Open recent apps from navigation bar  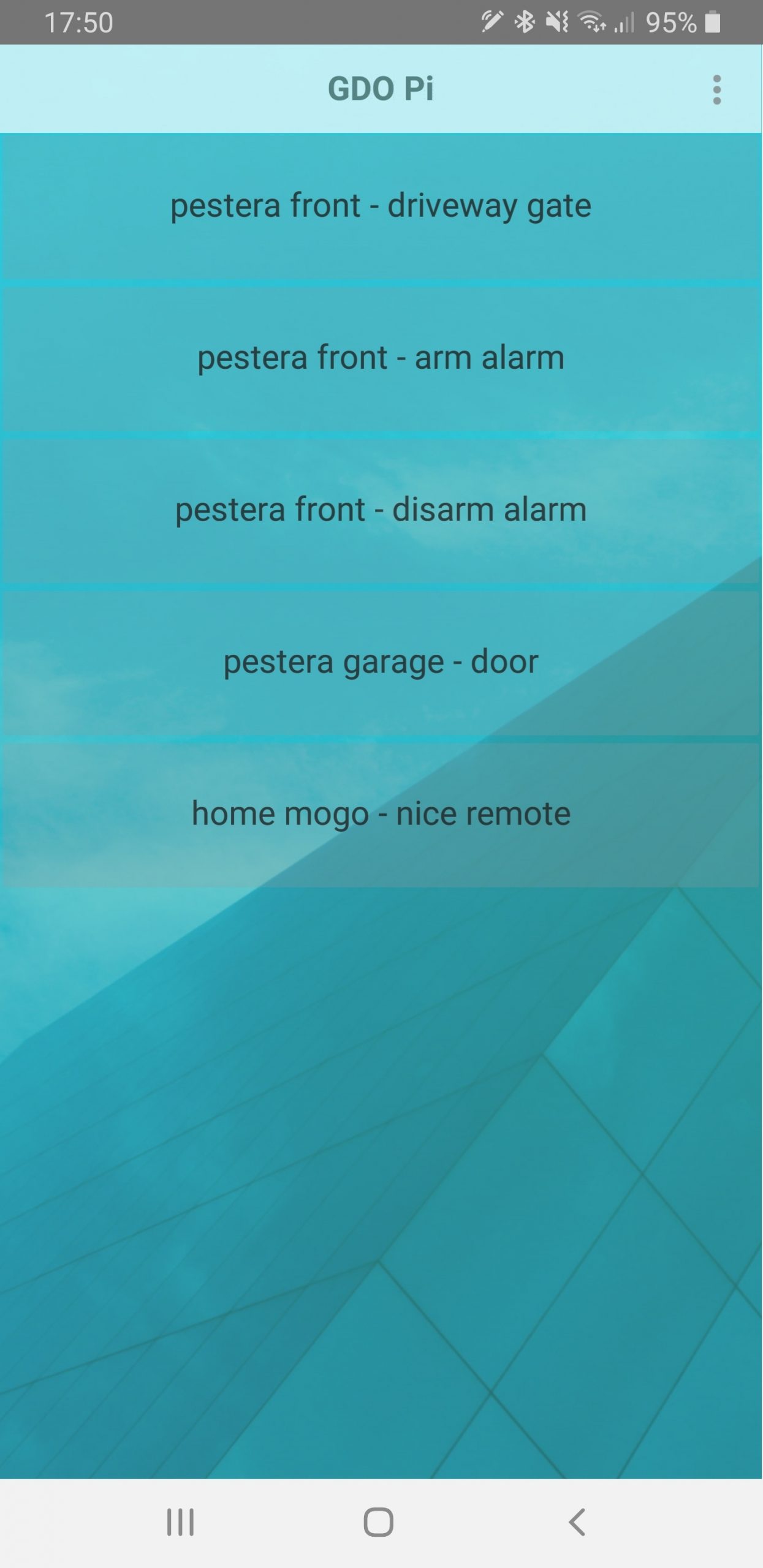pyautogui.click(x=181, y=1522)
